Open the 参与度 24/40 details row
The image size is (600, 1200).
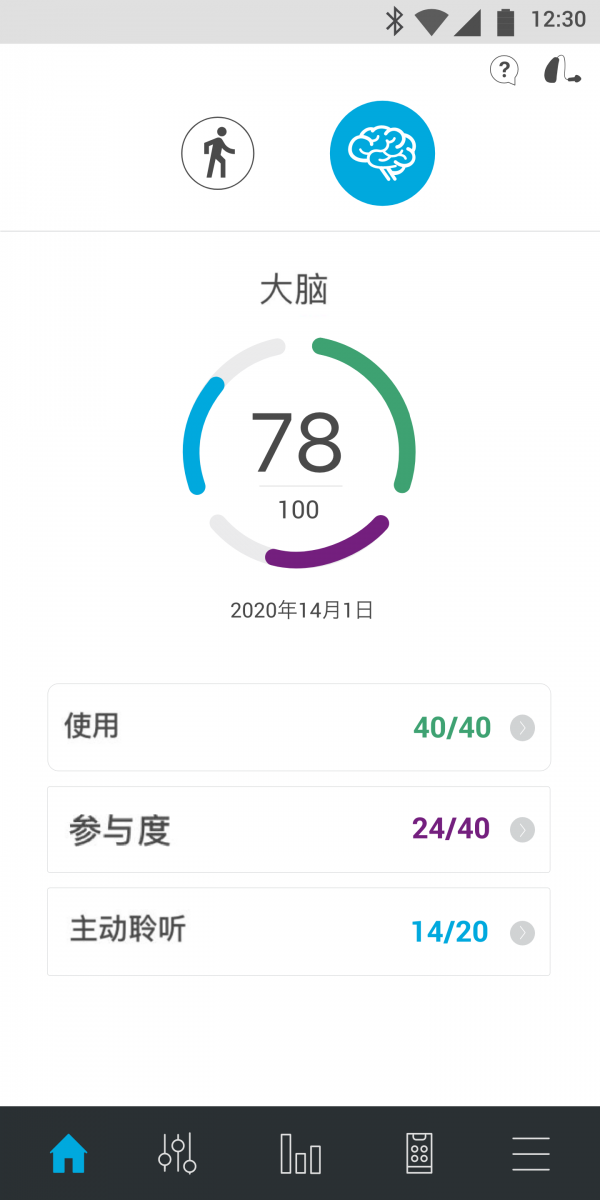tap(298, 829)
